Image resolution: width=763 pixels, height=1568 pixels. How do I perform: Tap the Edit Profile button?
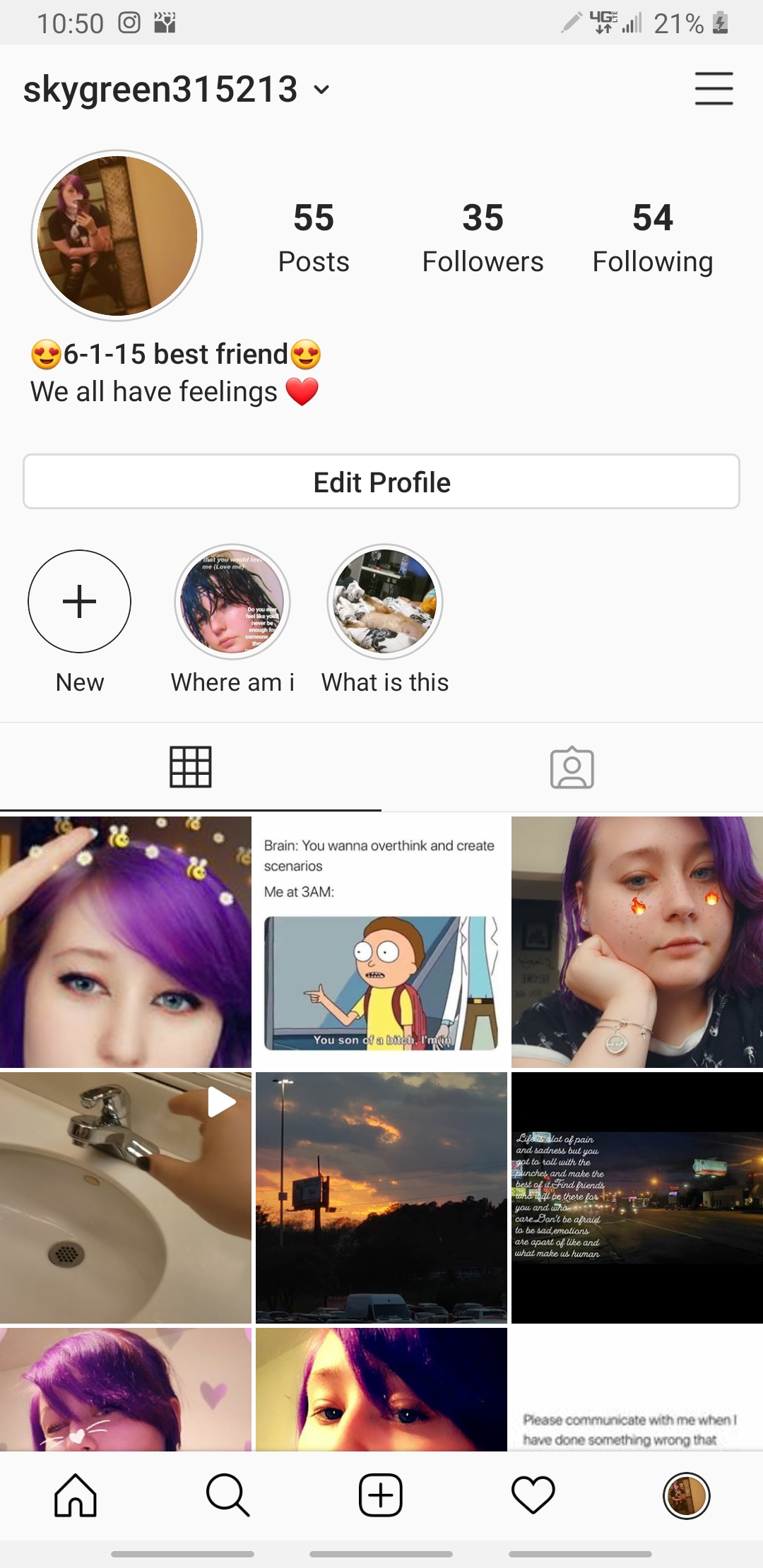pos(381,482)
